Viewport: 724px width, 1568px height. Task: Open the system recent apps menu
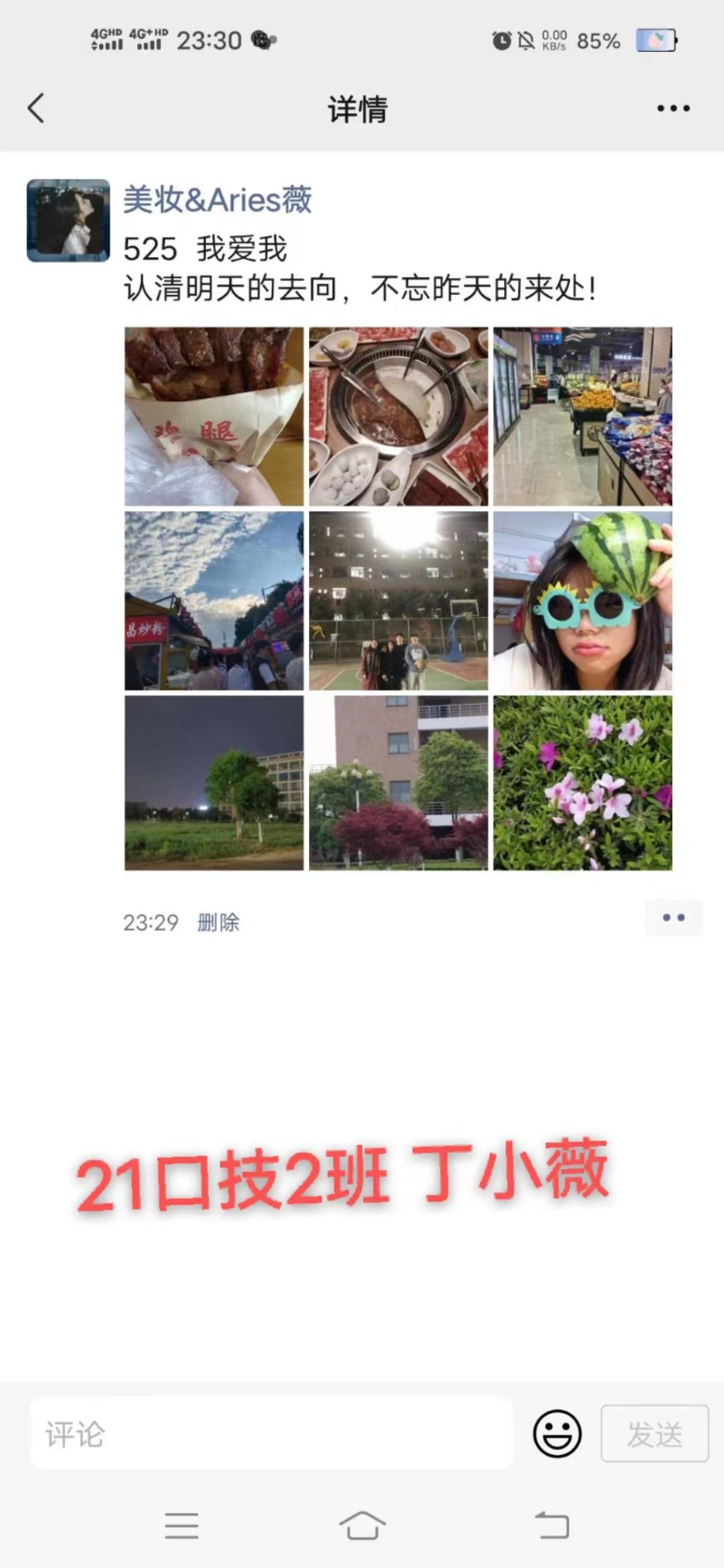coord(182,1526)
